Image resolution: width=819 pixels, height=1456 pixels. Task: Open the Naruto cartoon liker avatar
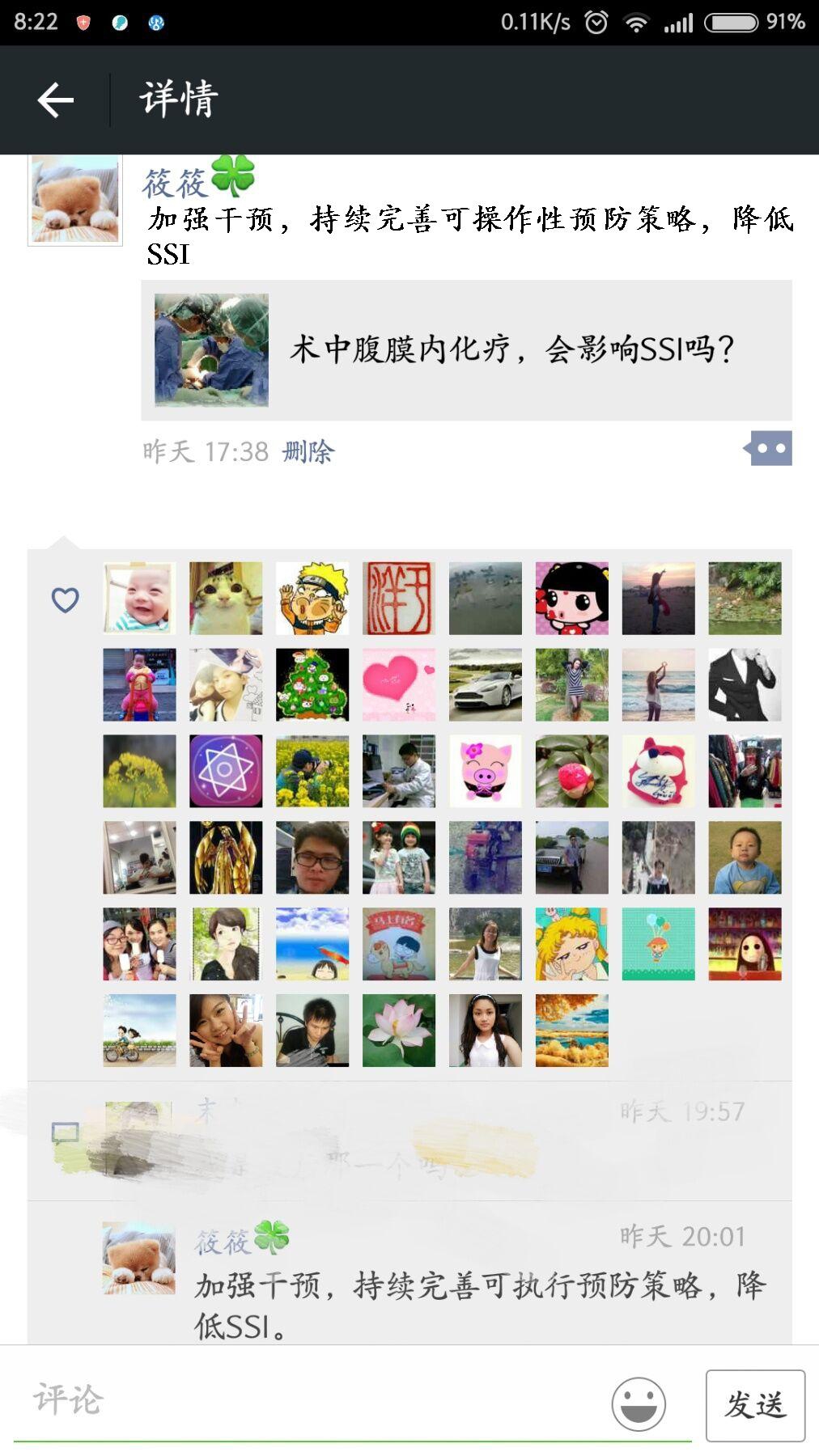pos(312,599)
